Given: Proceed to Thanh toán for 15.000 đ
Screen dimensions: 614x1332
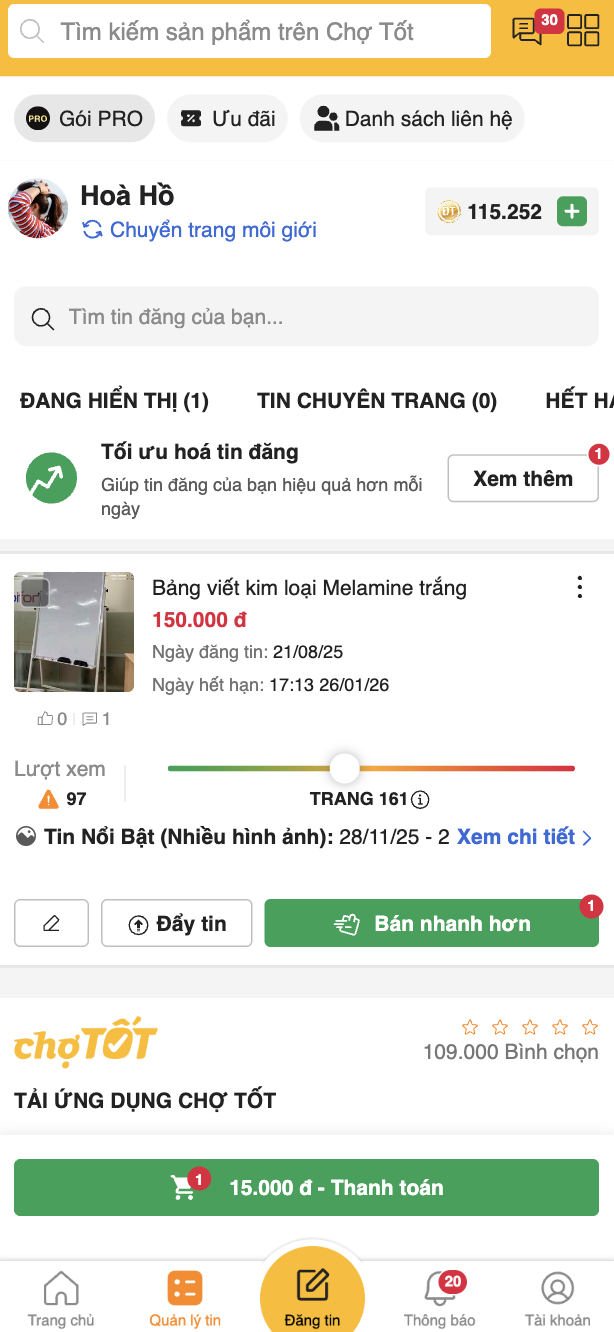Looking at the screenshot, I should point(306,1187).
